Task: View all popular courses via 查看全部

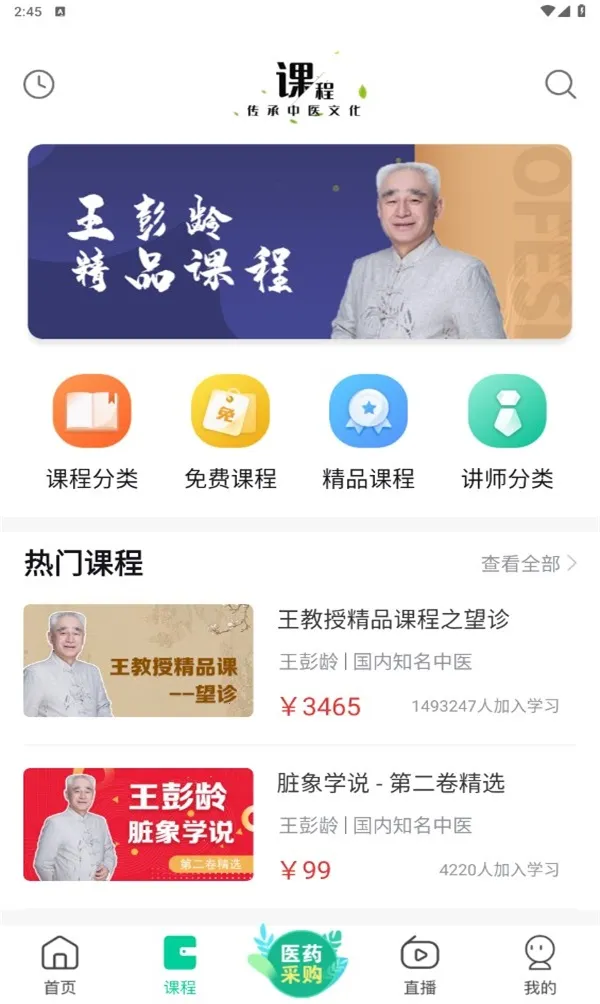Action: point(529,564)
